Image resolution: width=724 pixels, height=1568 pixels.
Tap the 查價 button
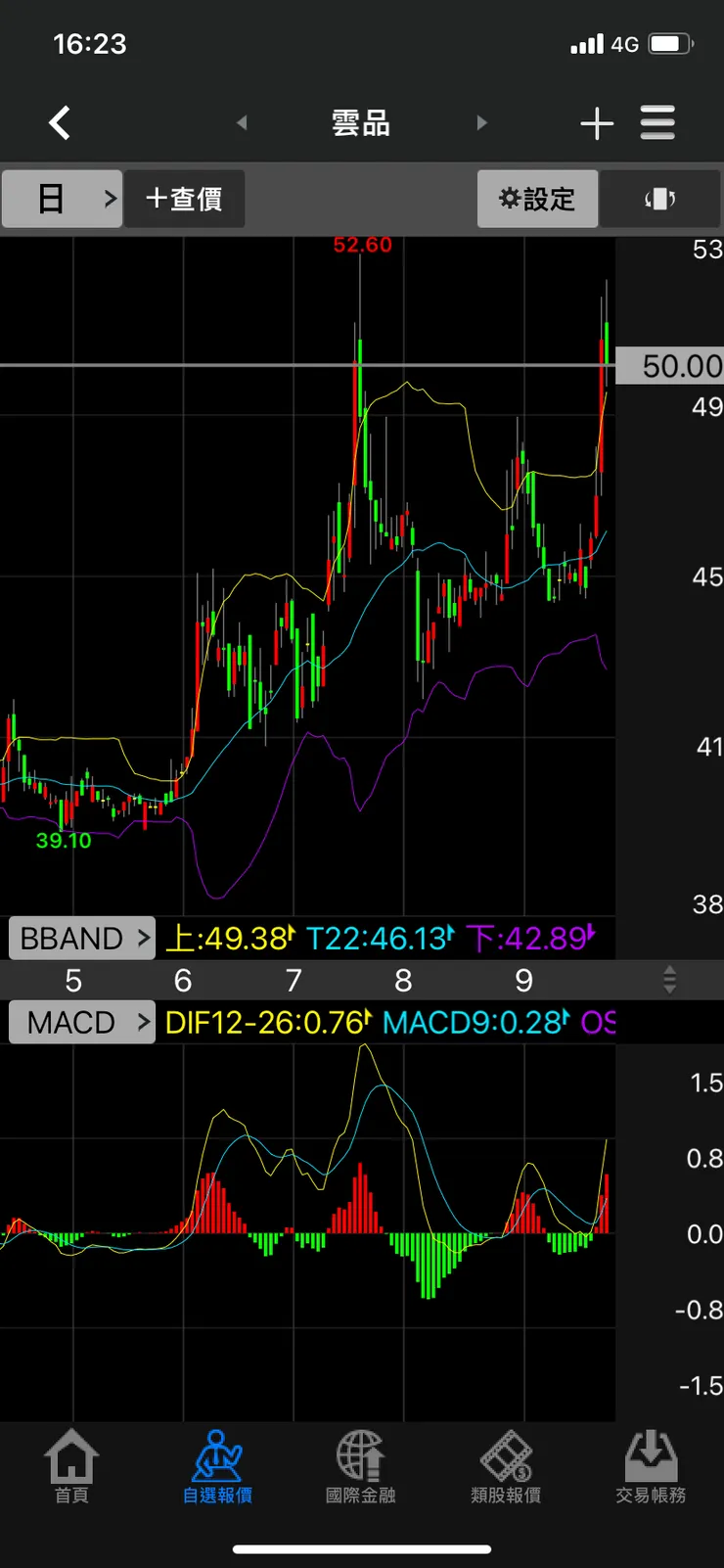(184, 199)
